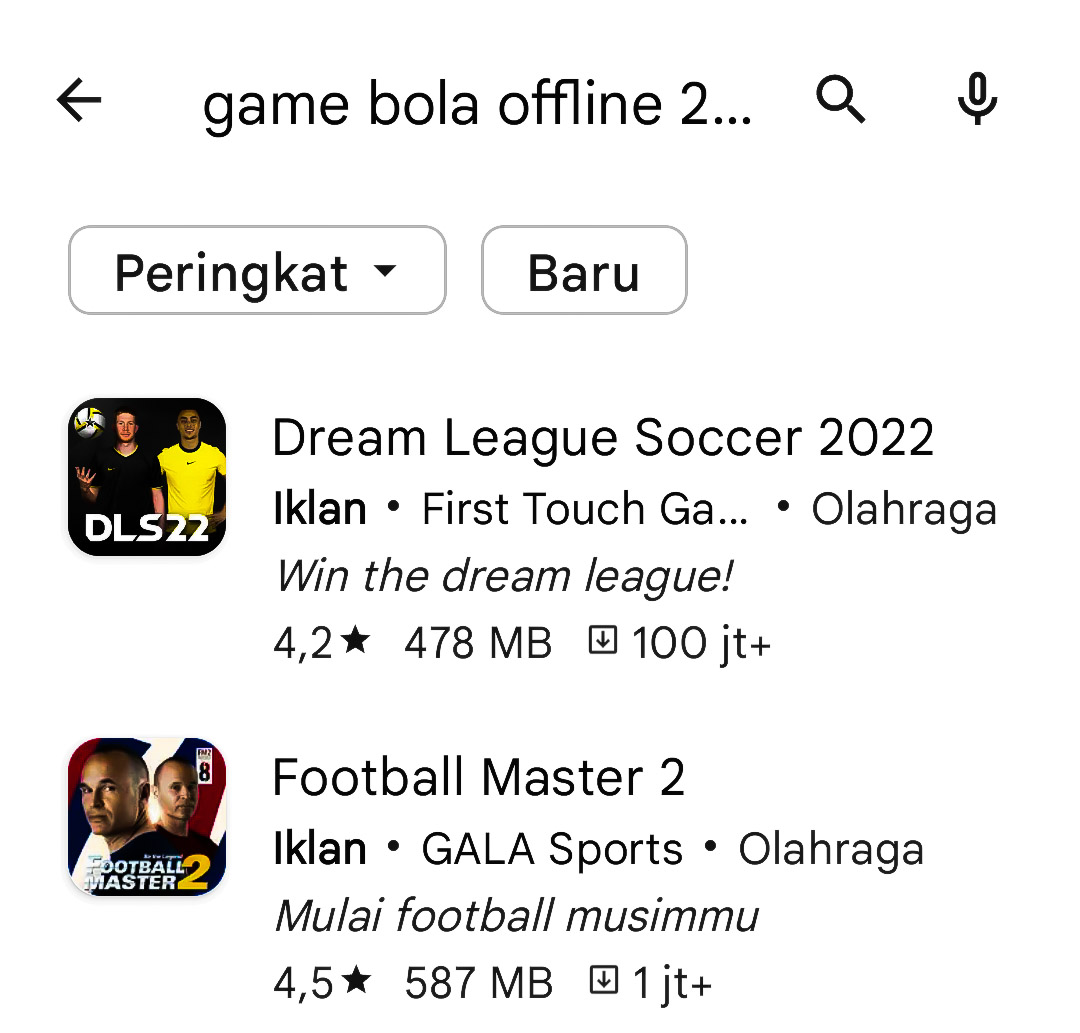Viewport: 1080px width, 1033px height.
Task: Expand the Peringkat filter dropdown
Action: tap(257, 271)
